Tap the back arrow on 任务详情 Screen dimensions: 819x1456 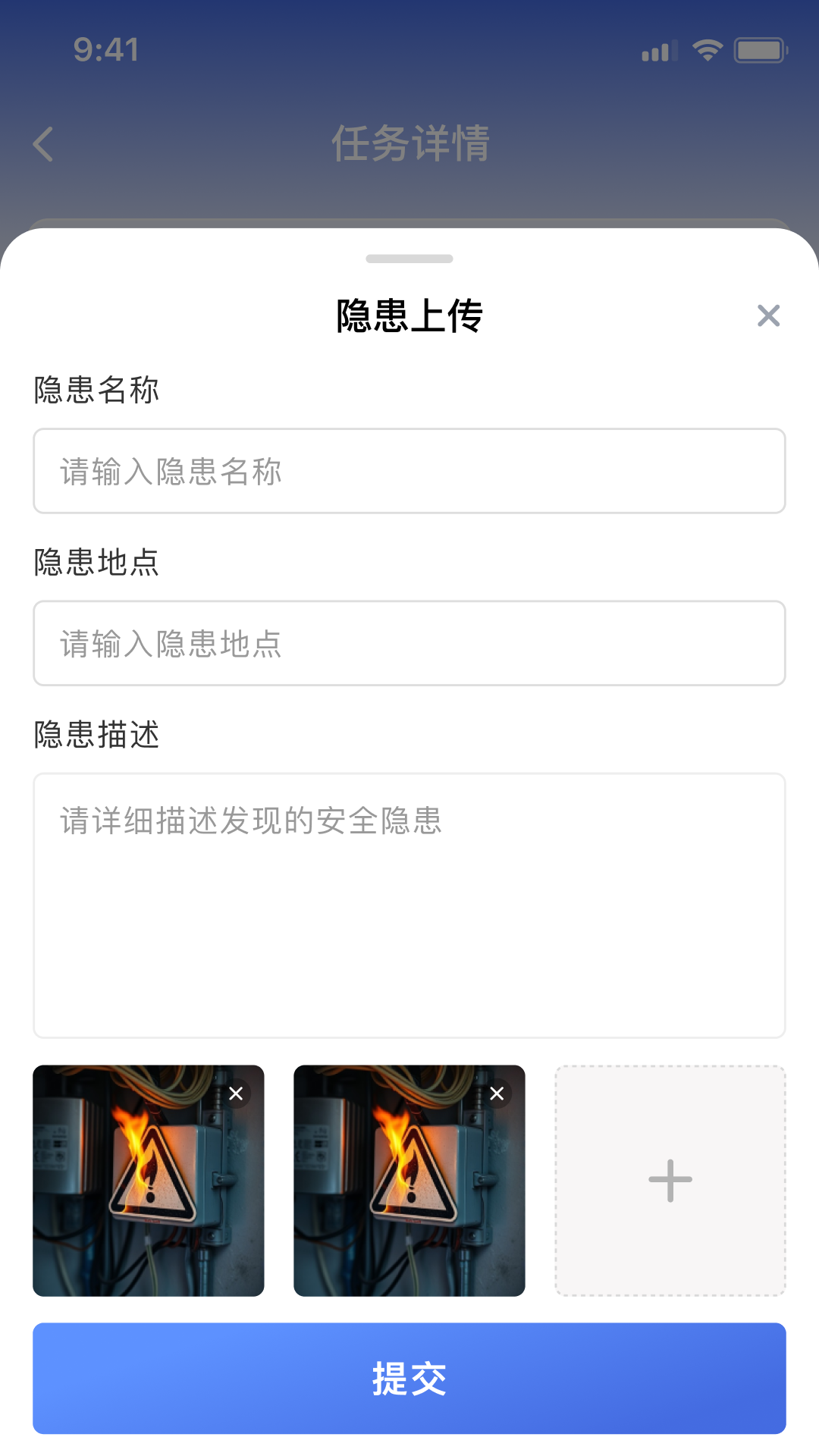43,144
